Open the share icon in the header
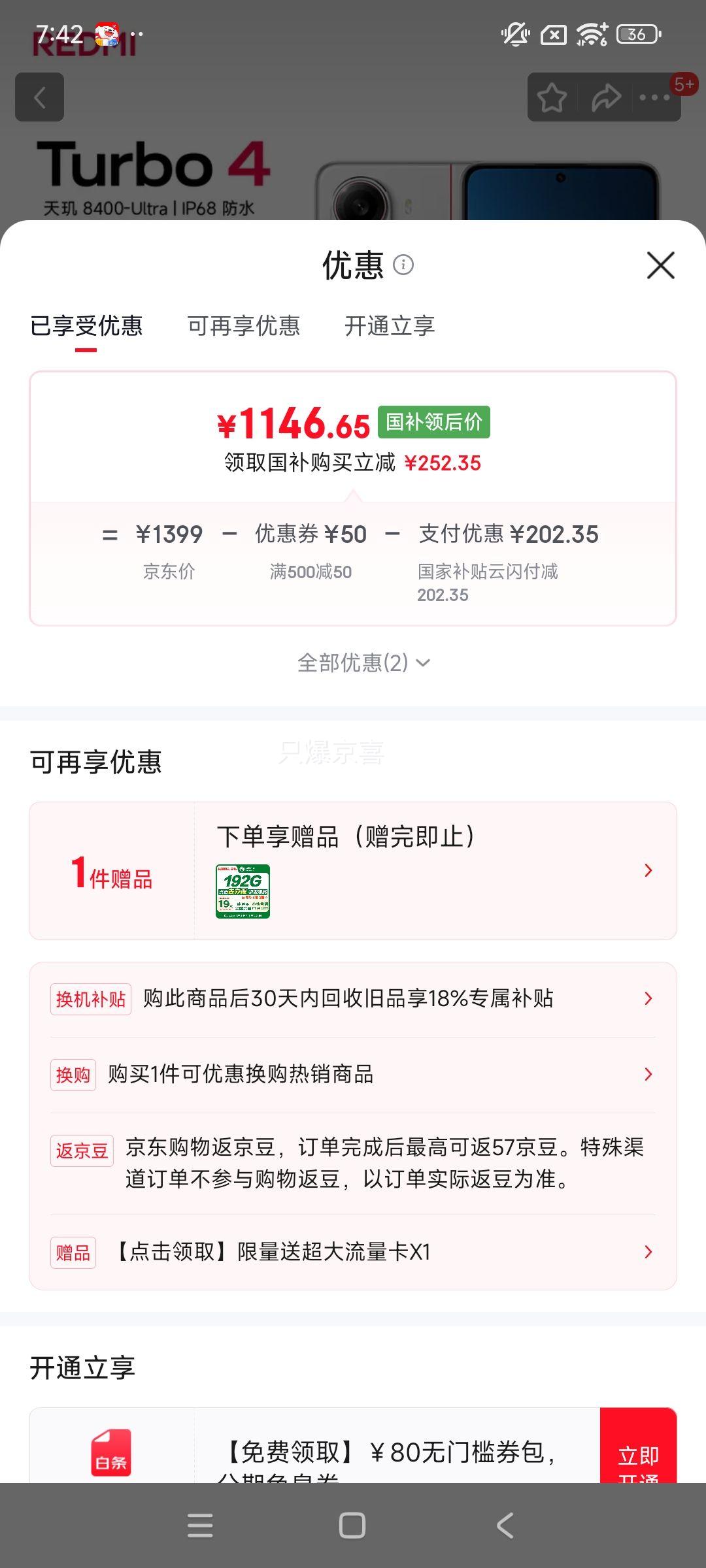Image resolution: width=706 pixels, height=1568 pixels. (605, 97)
